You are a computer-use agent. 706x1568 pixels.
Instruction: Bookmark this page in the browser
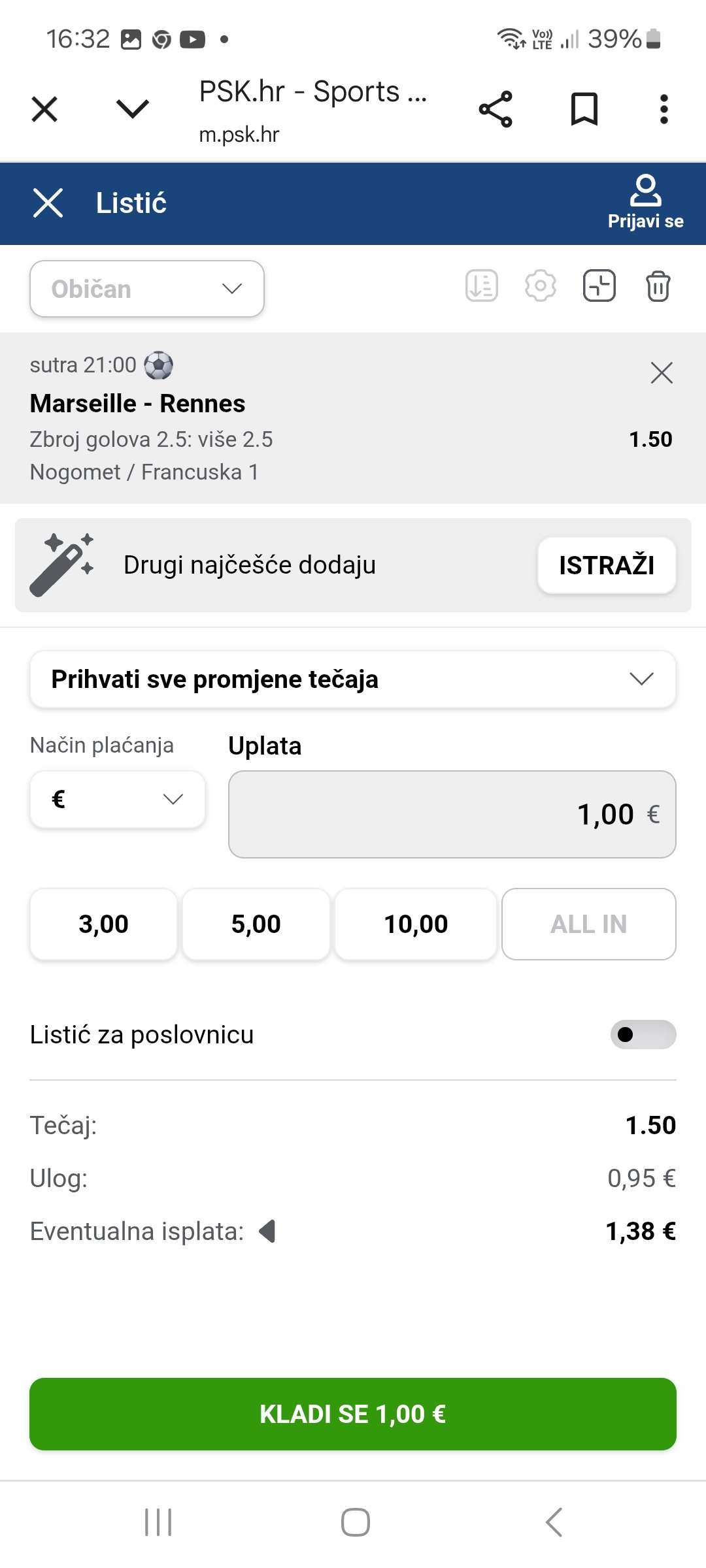pyautogui.click(x=584, y=109)
